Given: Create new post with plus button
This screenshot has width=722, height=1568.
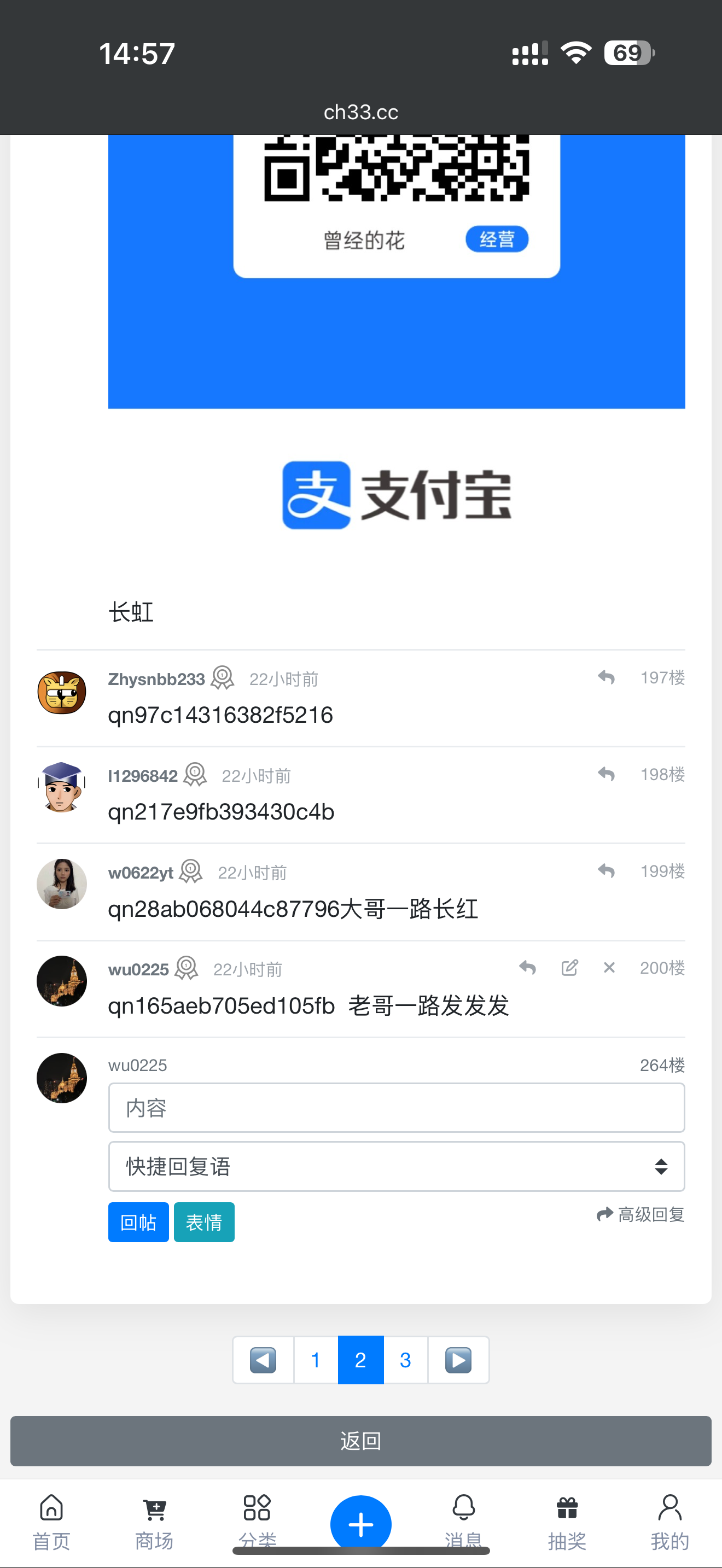Looking at the screenshot, I should [361, 1524].
